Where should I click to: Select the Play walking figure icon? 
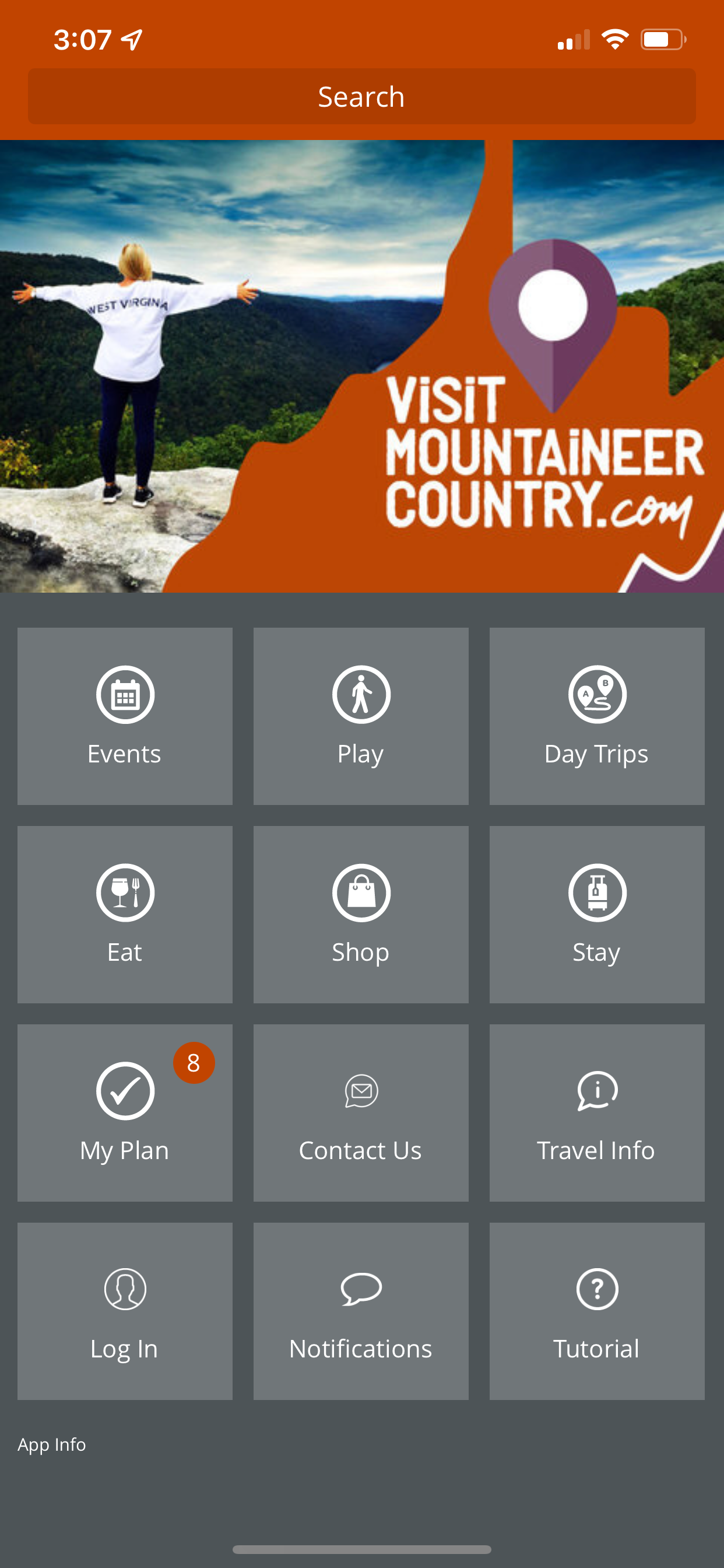pos(361,694)
